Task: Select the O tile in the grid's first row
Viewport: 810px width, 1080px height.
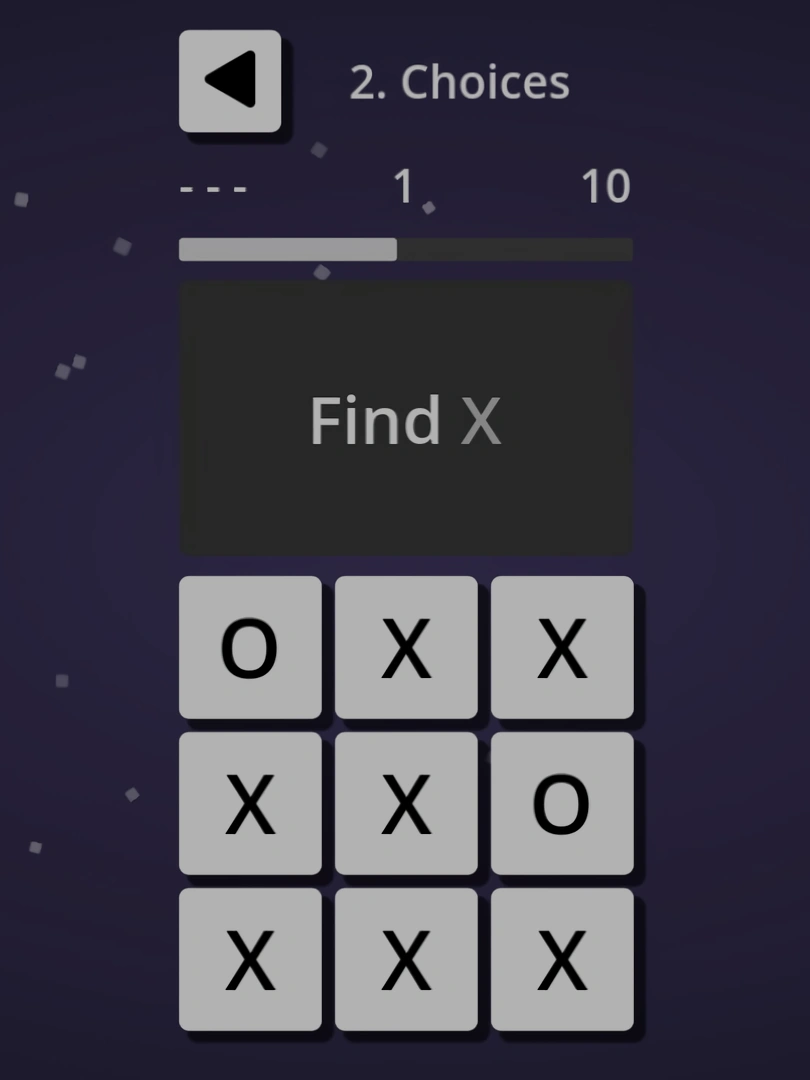Action: point(250,647)
